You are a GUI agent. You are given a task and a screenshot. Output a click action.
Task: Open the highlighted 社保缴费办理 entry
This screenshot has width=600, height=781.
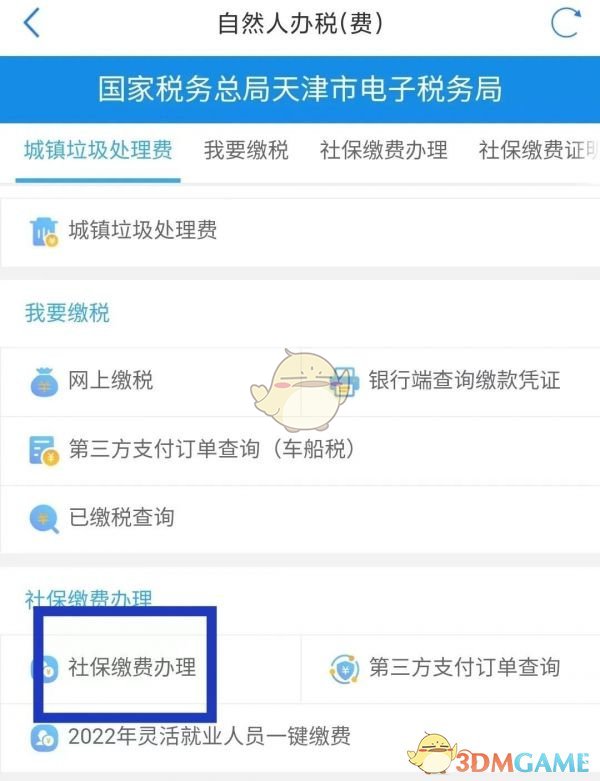(131, 667)
